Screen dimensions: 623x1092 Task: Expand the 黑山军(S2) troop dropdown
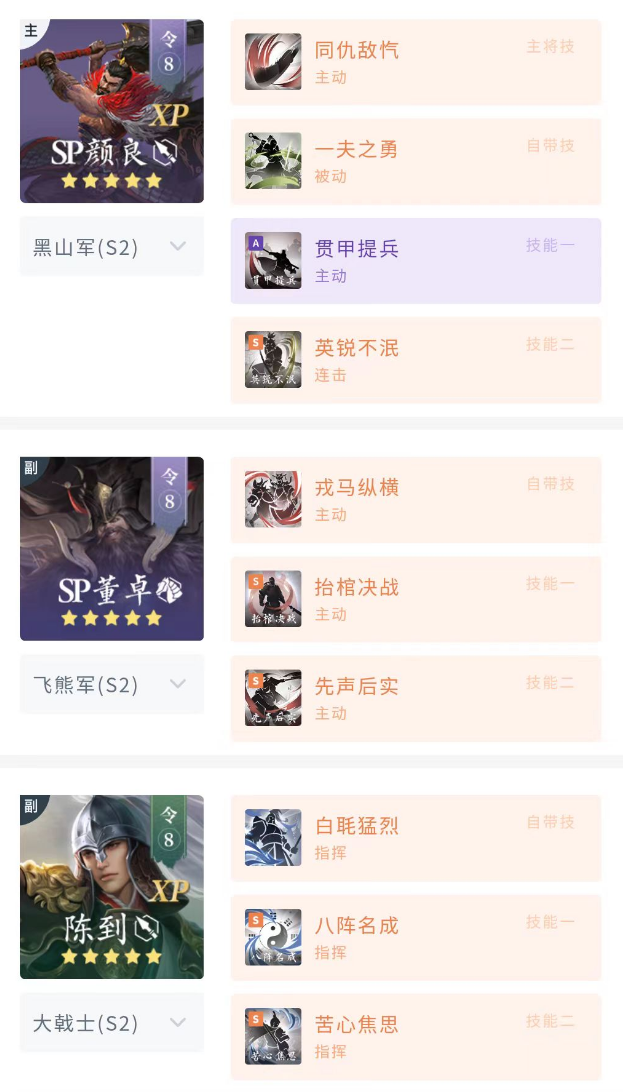pos(111,247)
